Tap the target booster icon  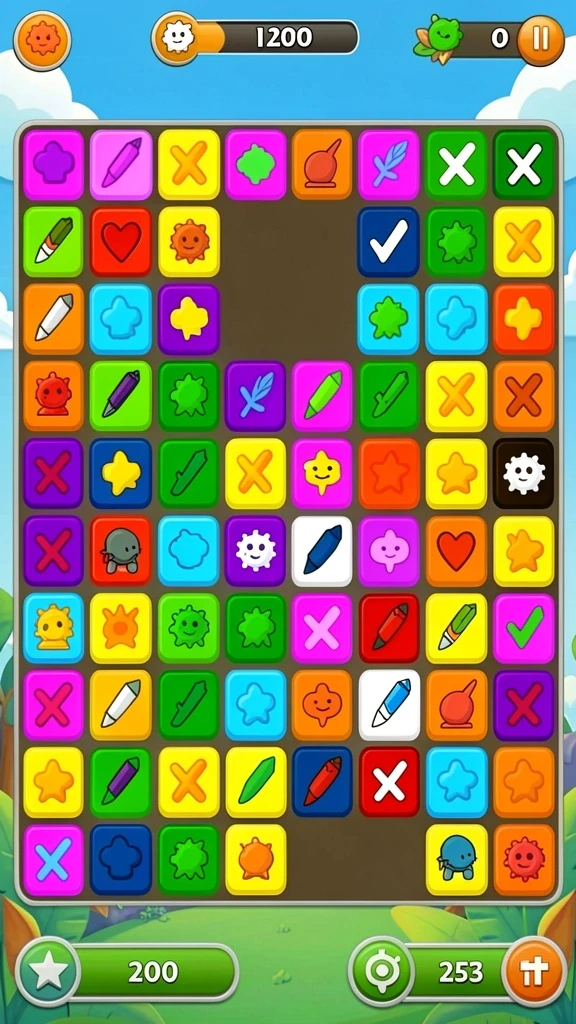pyautogui.click(x=382, y=972)
